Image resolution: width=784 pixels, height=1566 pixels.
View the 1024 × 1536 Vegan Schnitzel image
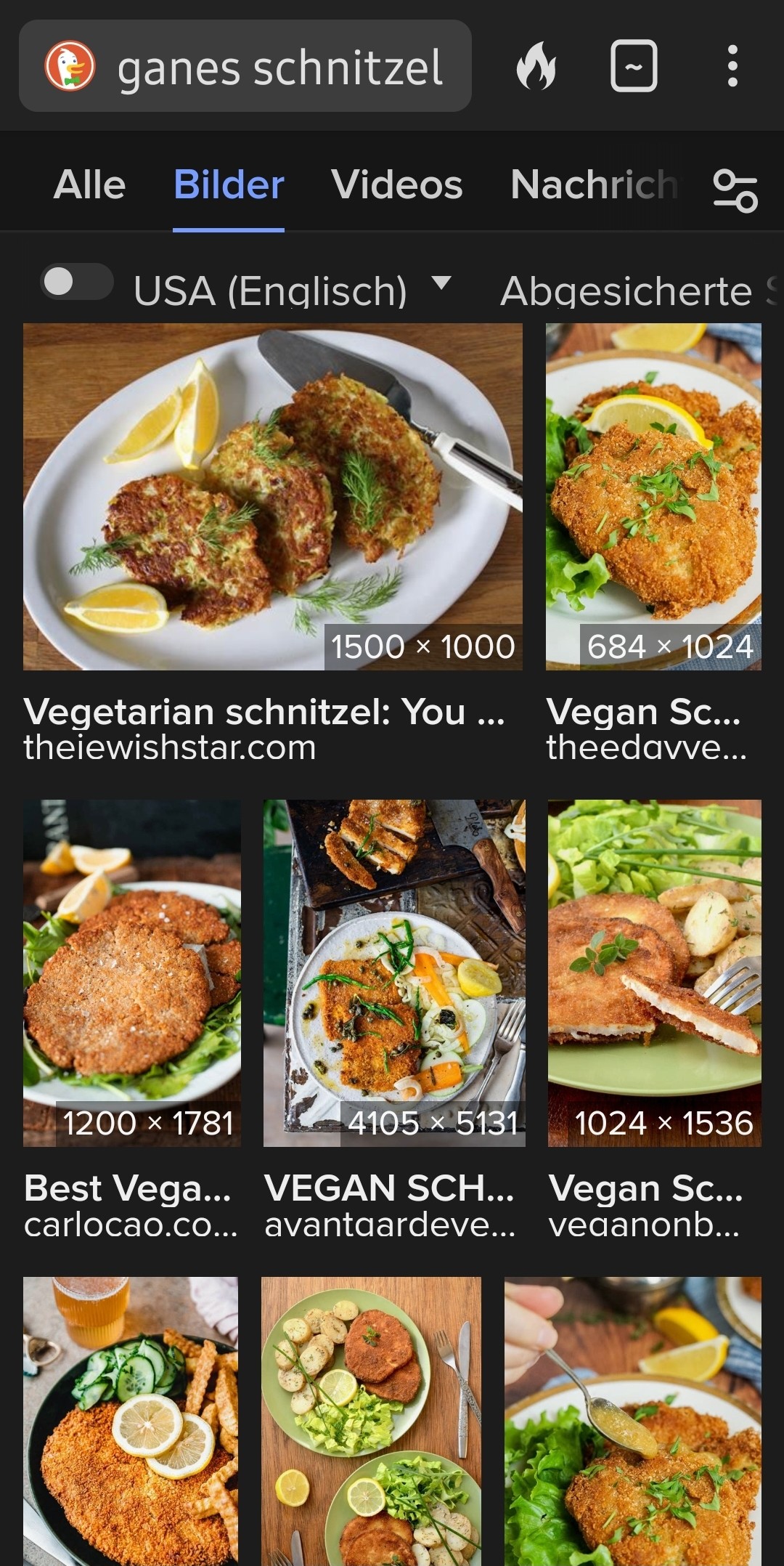(655, 973)
